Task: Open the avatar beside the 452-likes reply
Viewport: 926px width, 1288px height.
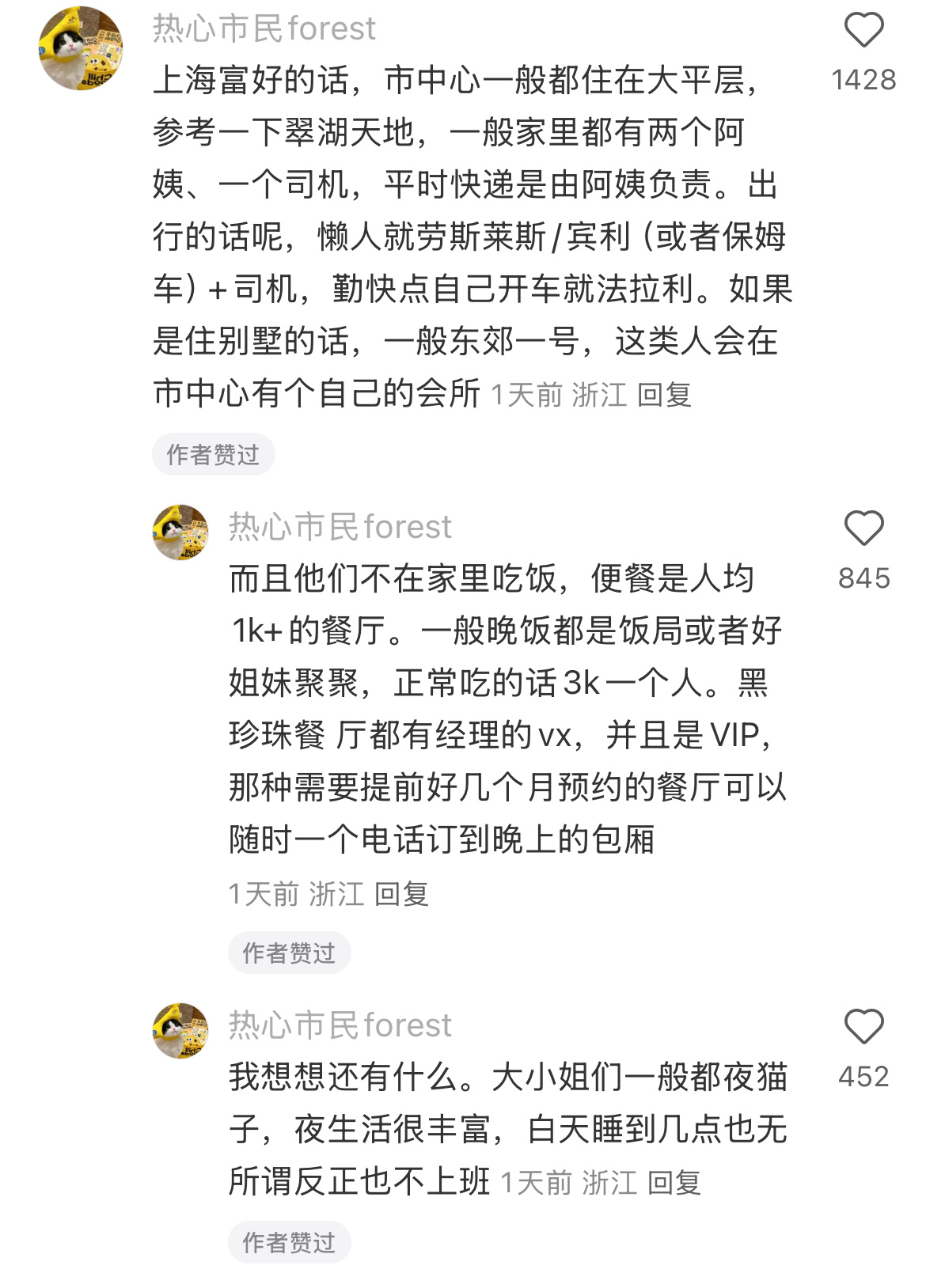Action: 180,1031
